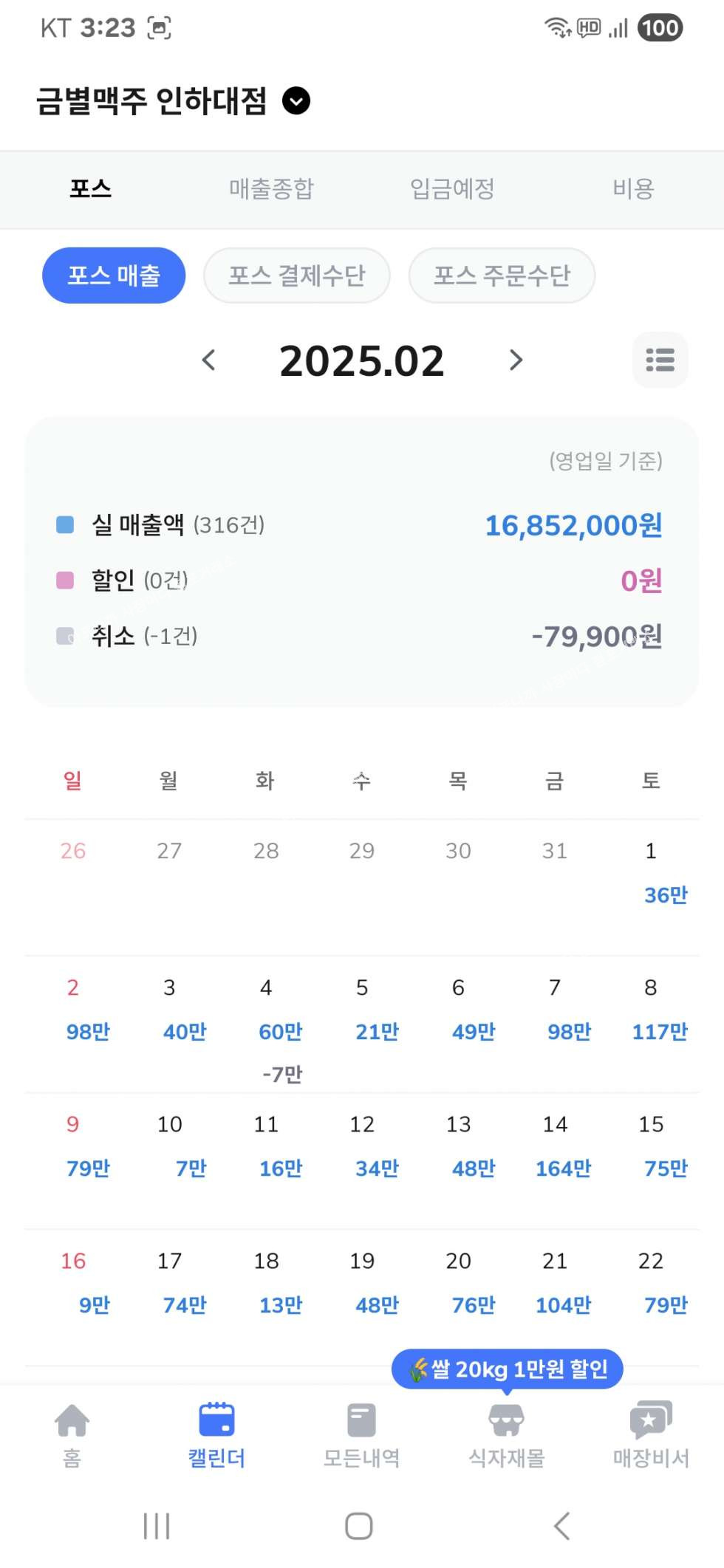Switch to the 비용 tab
This screenshot has width=724, height=1568.
point(633,188)
